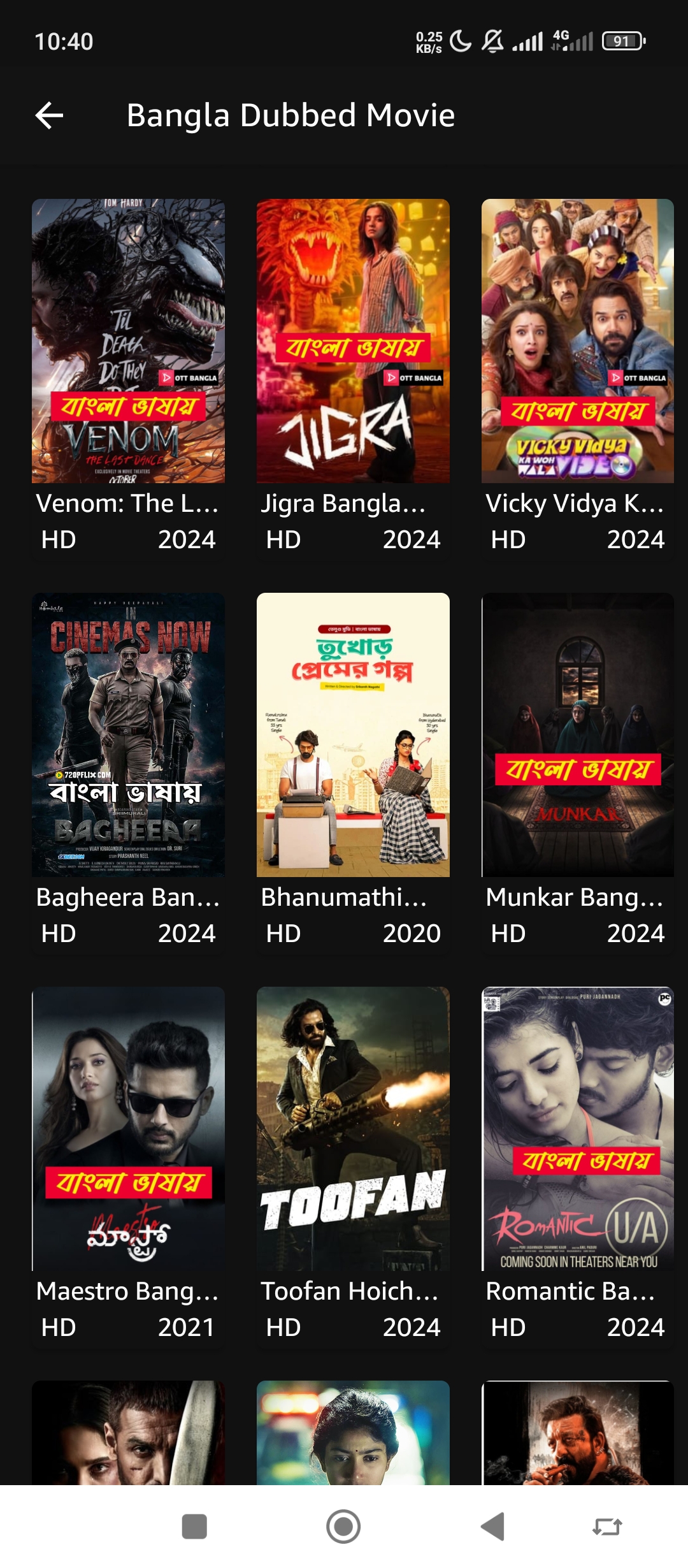Open the Venom: The Last Dance movie card

(x=128, y=379)
